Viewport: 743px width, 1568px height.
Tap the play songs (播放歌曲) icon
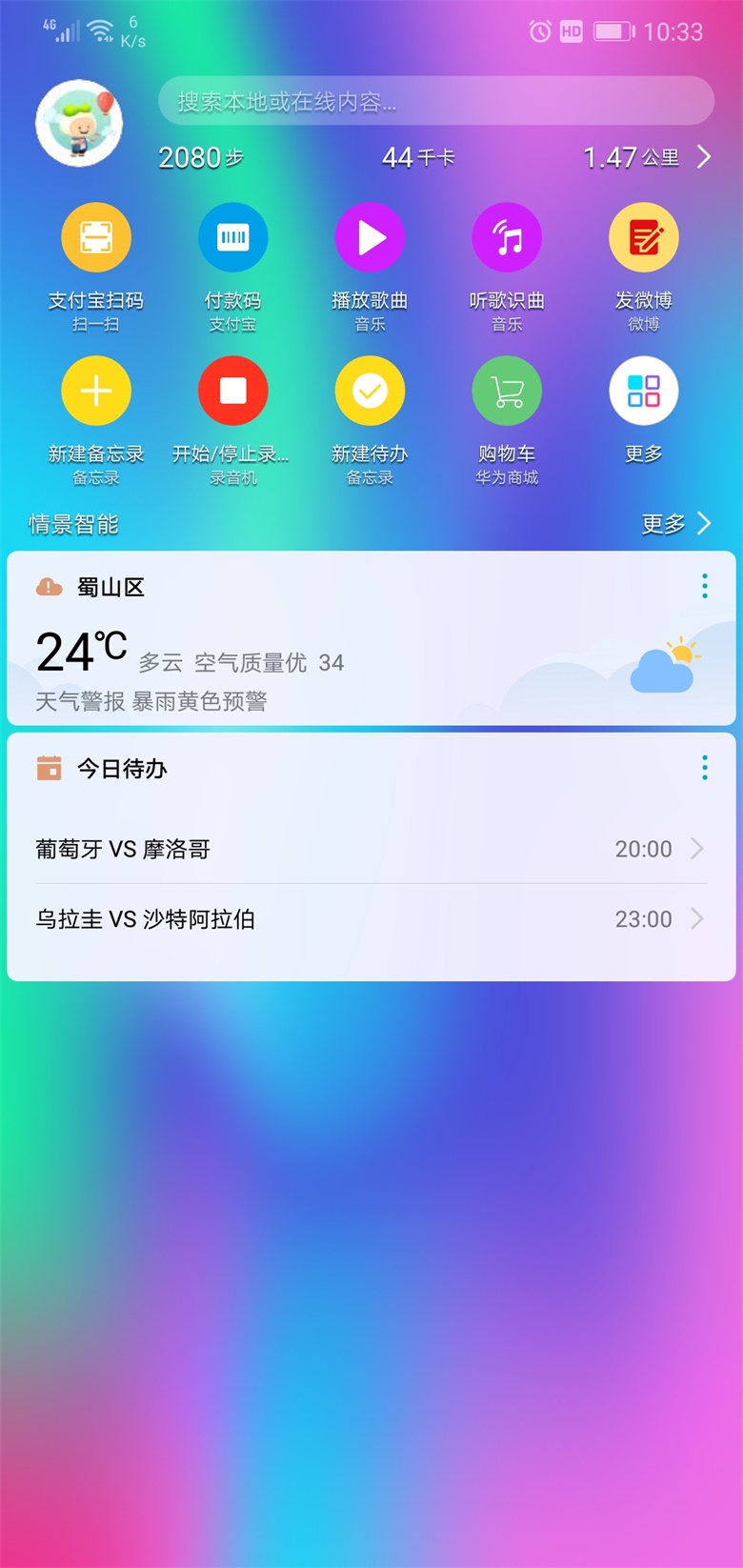pyautogui.click(x=370, y=236)
